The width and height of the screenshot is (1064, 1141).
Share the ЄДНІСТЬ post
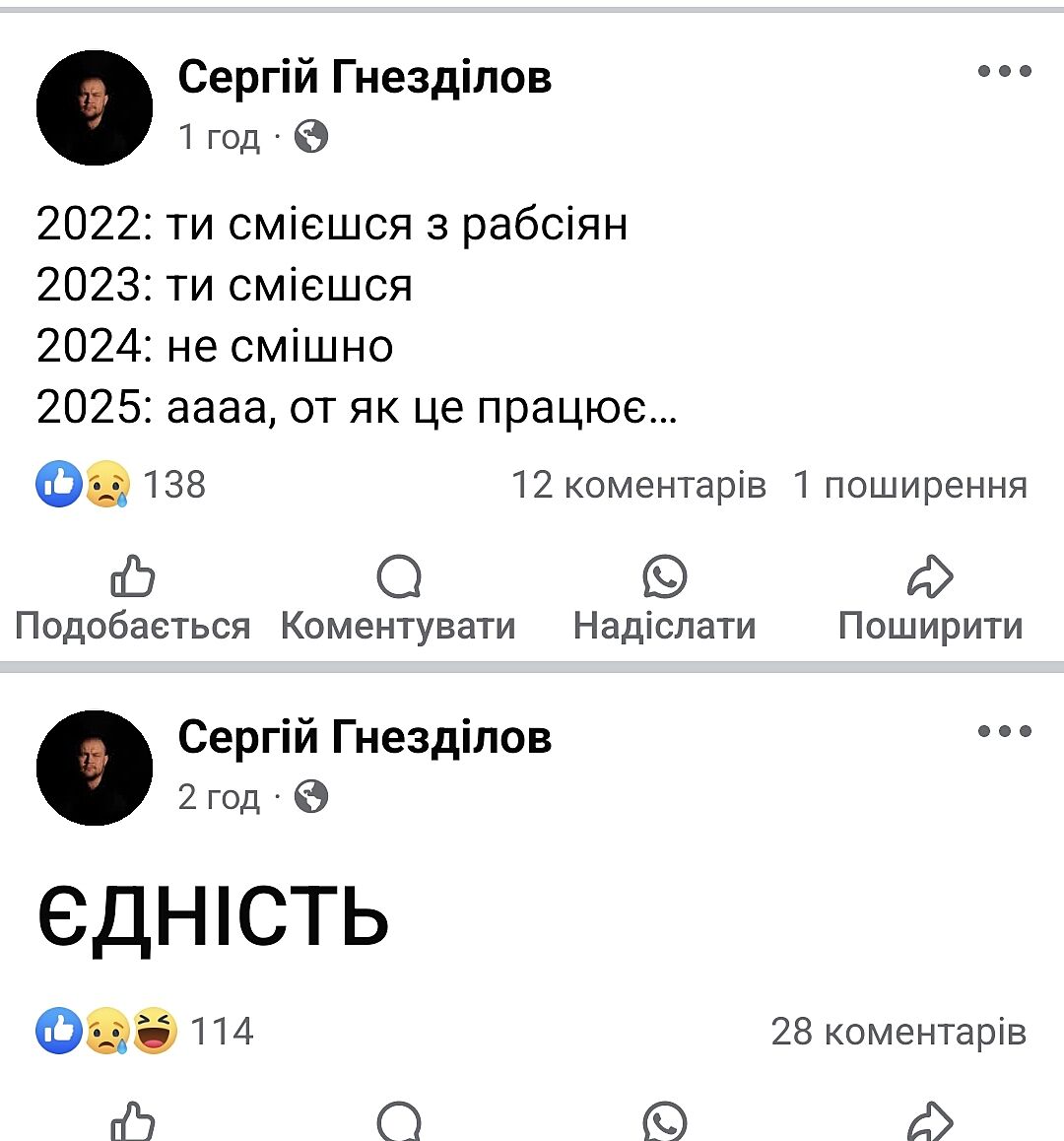pyautogui.click(x=930, y=1121)
